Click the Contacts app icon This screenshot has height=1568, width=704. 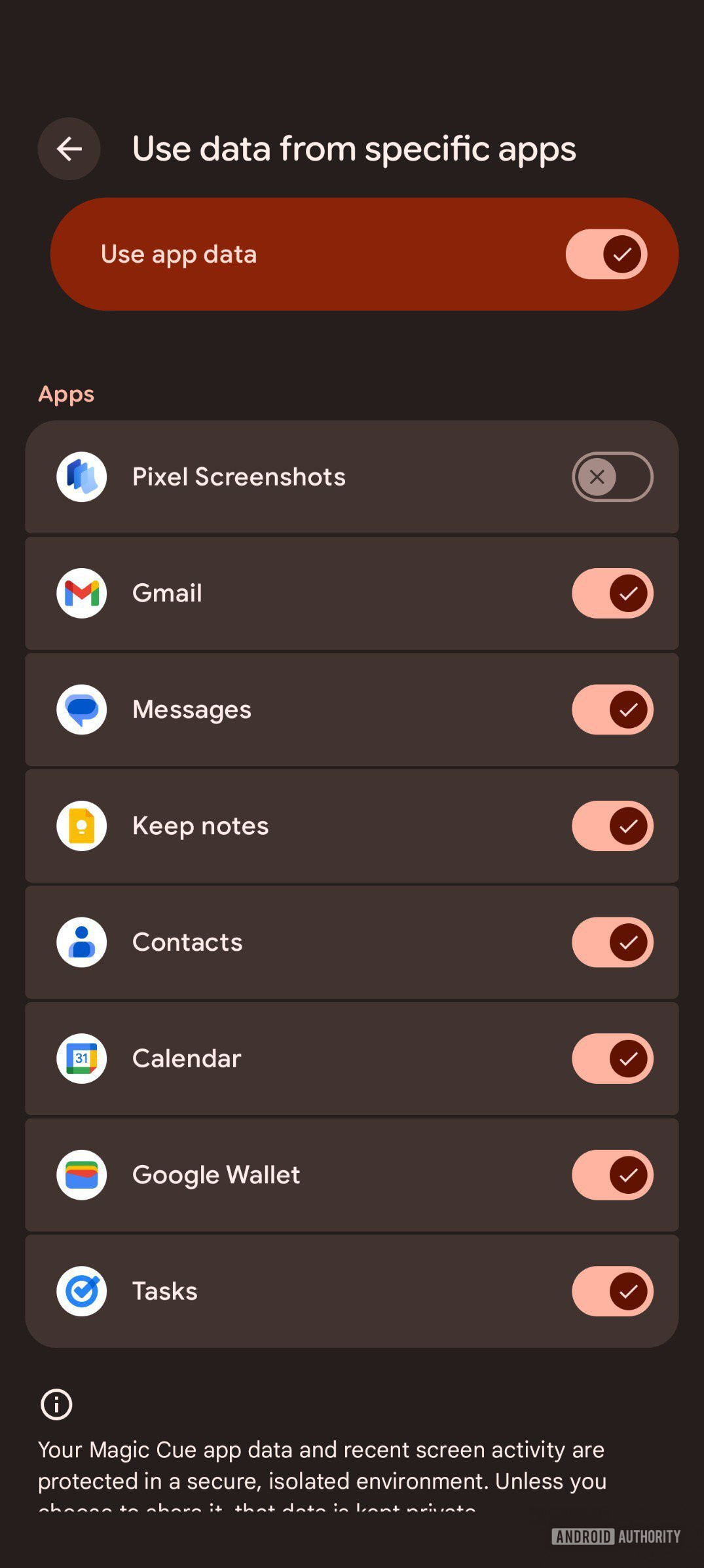coord(81,942)
